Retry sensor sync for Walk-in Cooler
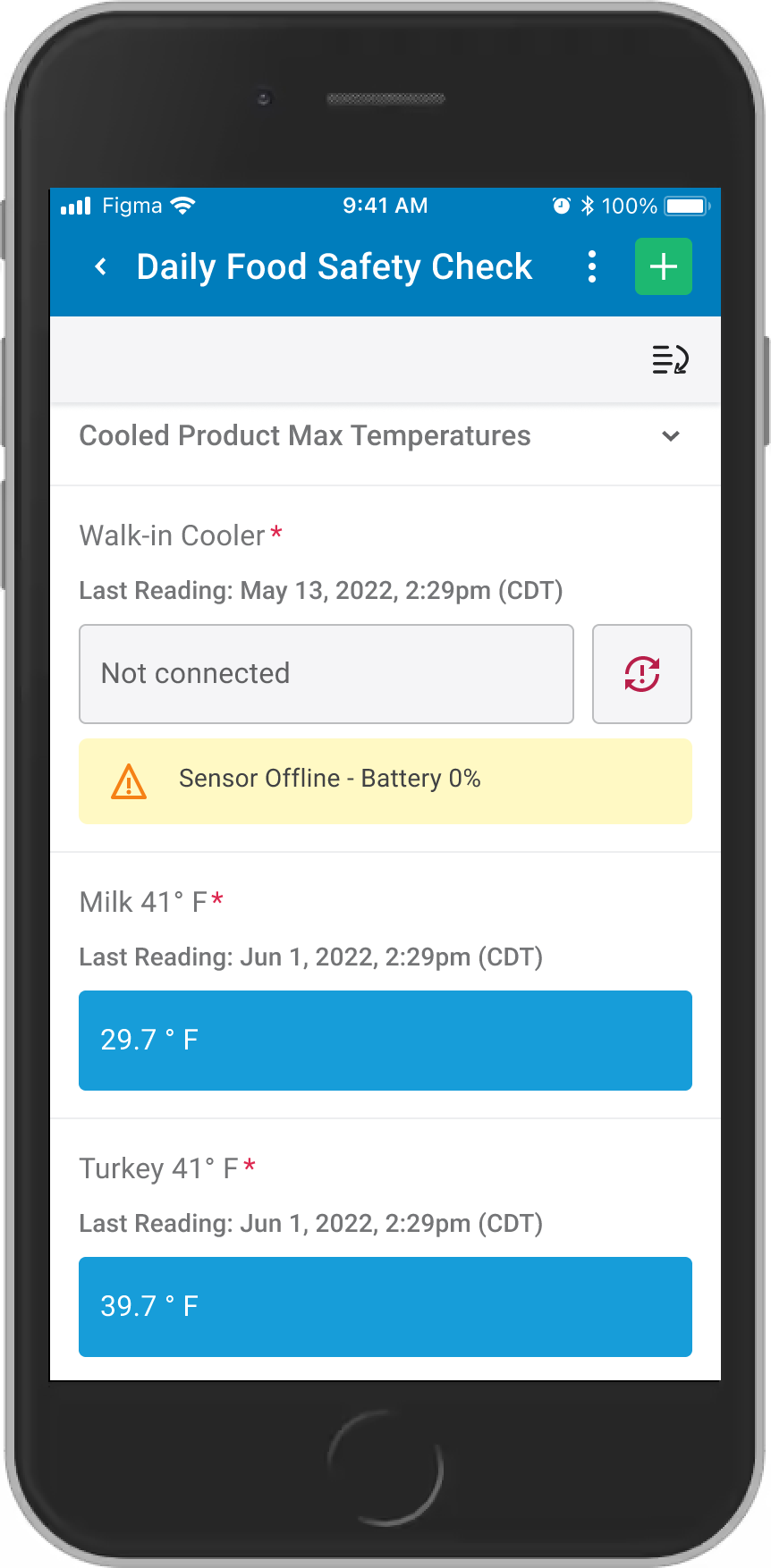 (642, 674)
